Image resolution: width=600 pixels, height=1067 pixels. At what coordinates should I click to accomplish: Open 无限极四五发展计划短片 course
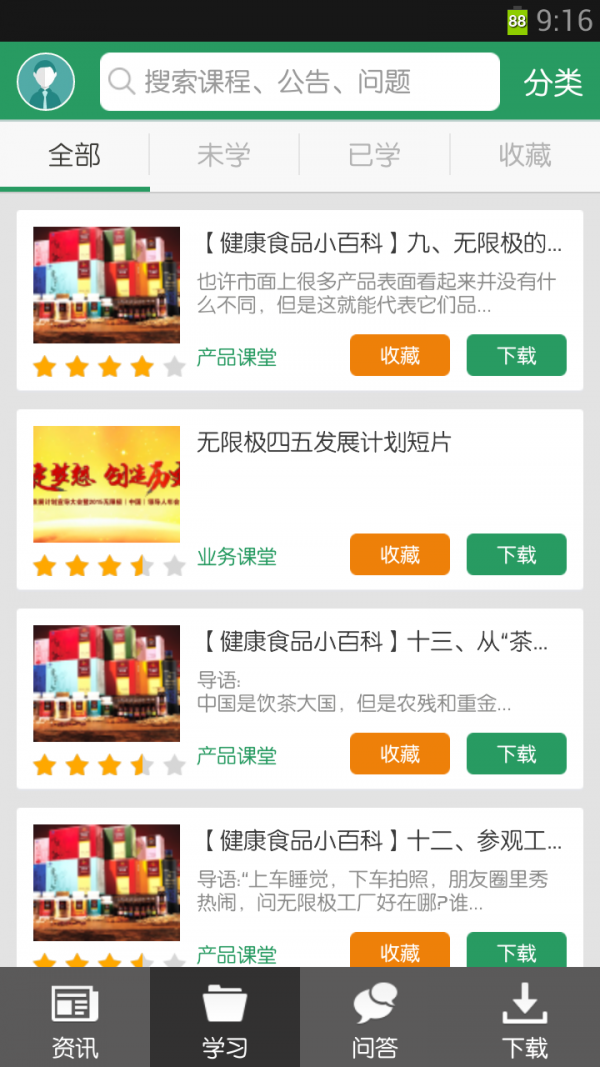(x=324, y=442)
